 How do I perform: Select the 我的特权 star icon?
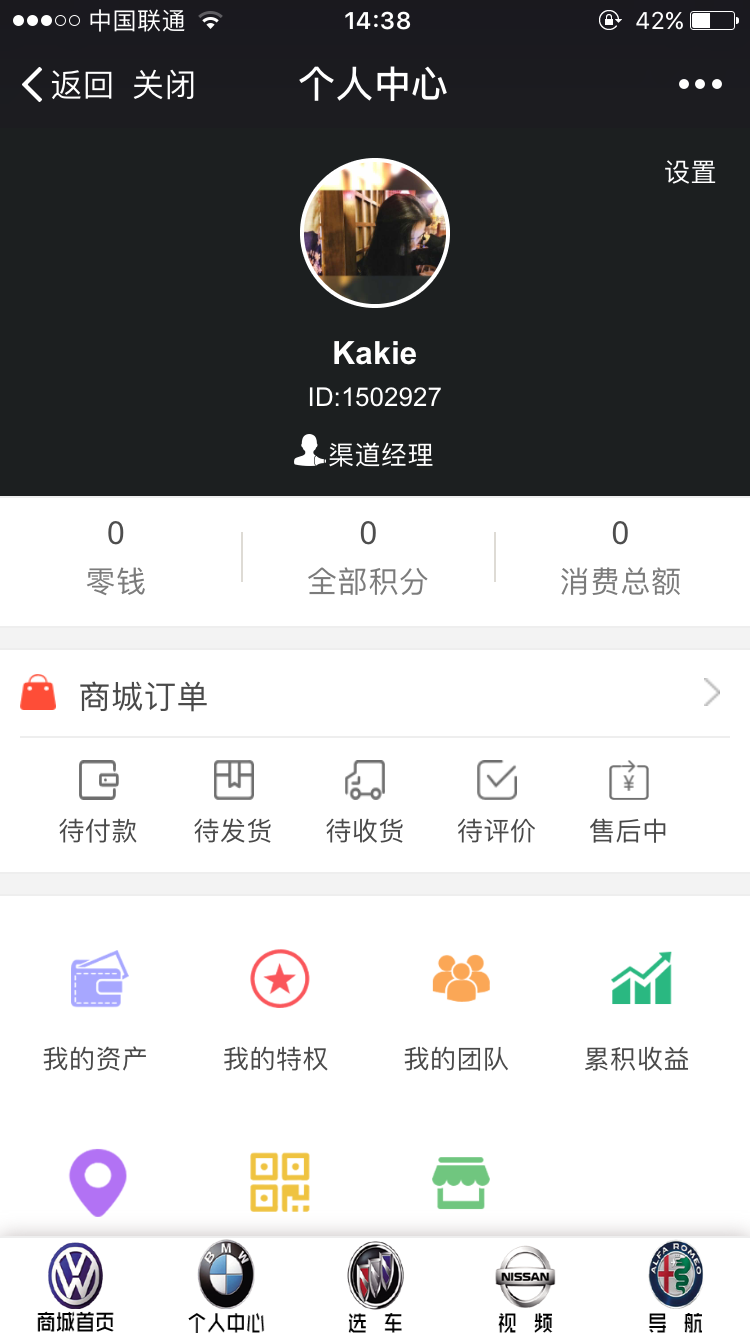pyautogui.click(x=277, y=980)
